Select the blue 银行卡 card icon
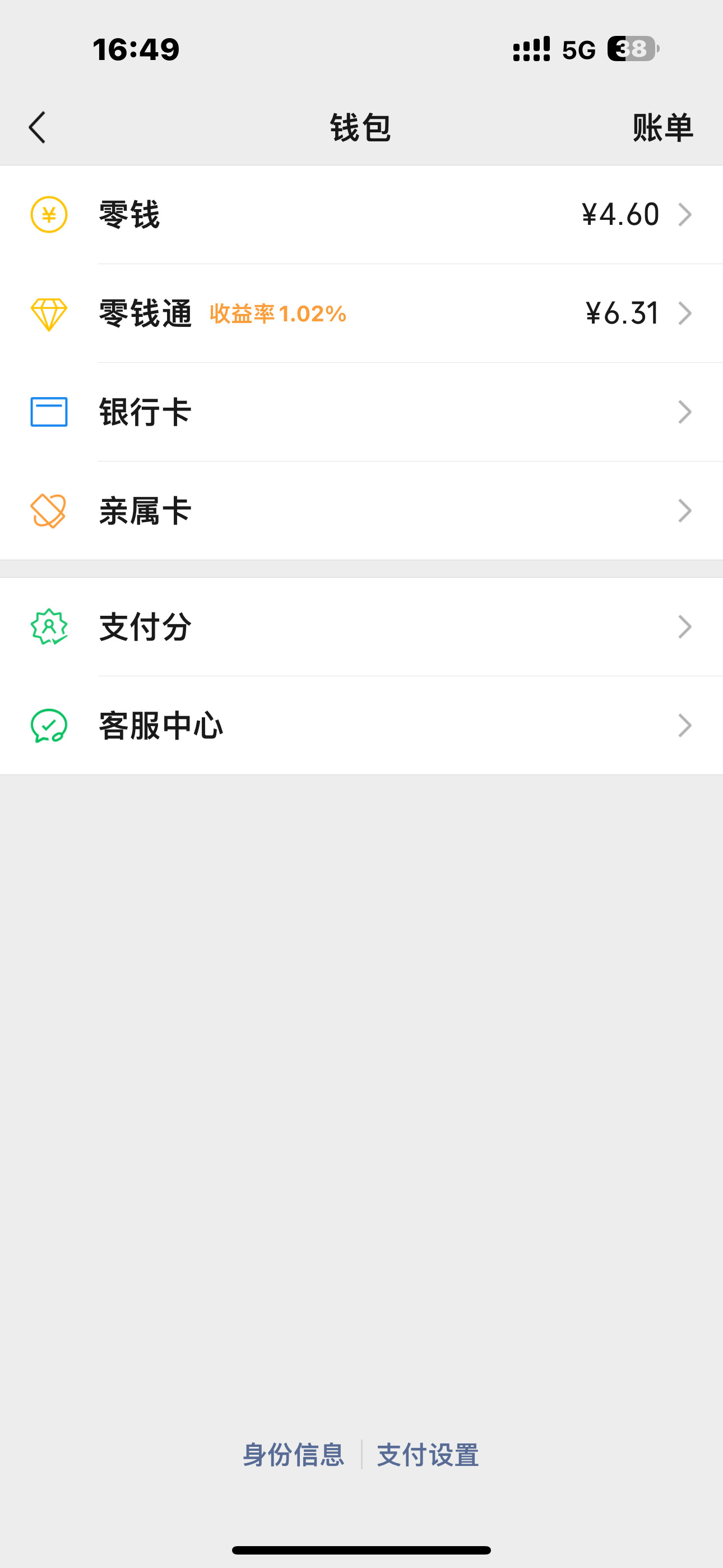Screen dimensions: 723x1568 click(49, 412)
